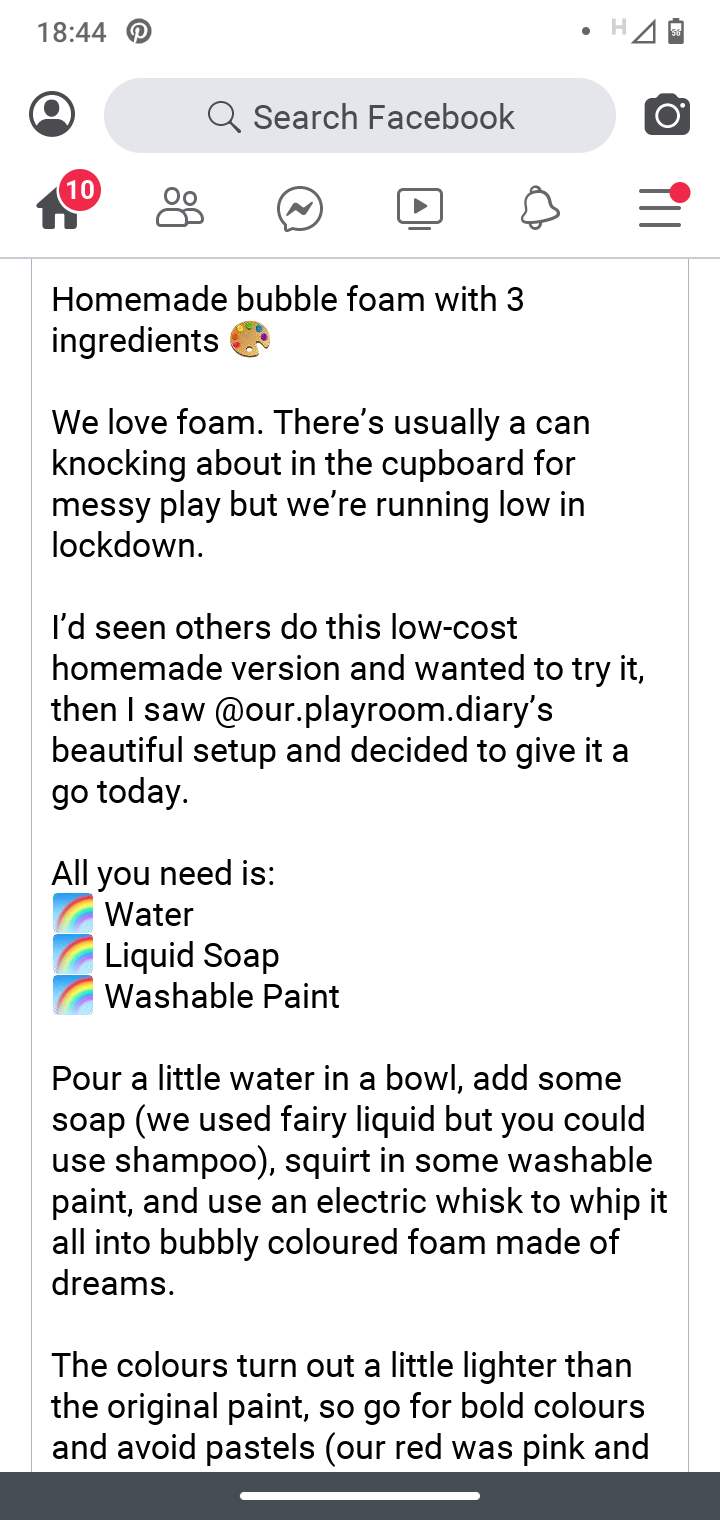Open the camera
The width and height of the screenshot is (720, 1520).
coord(667,115)
